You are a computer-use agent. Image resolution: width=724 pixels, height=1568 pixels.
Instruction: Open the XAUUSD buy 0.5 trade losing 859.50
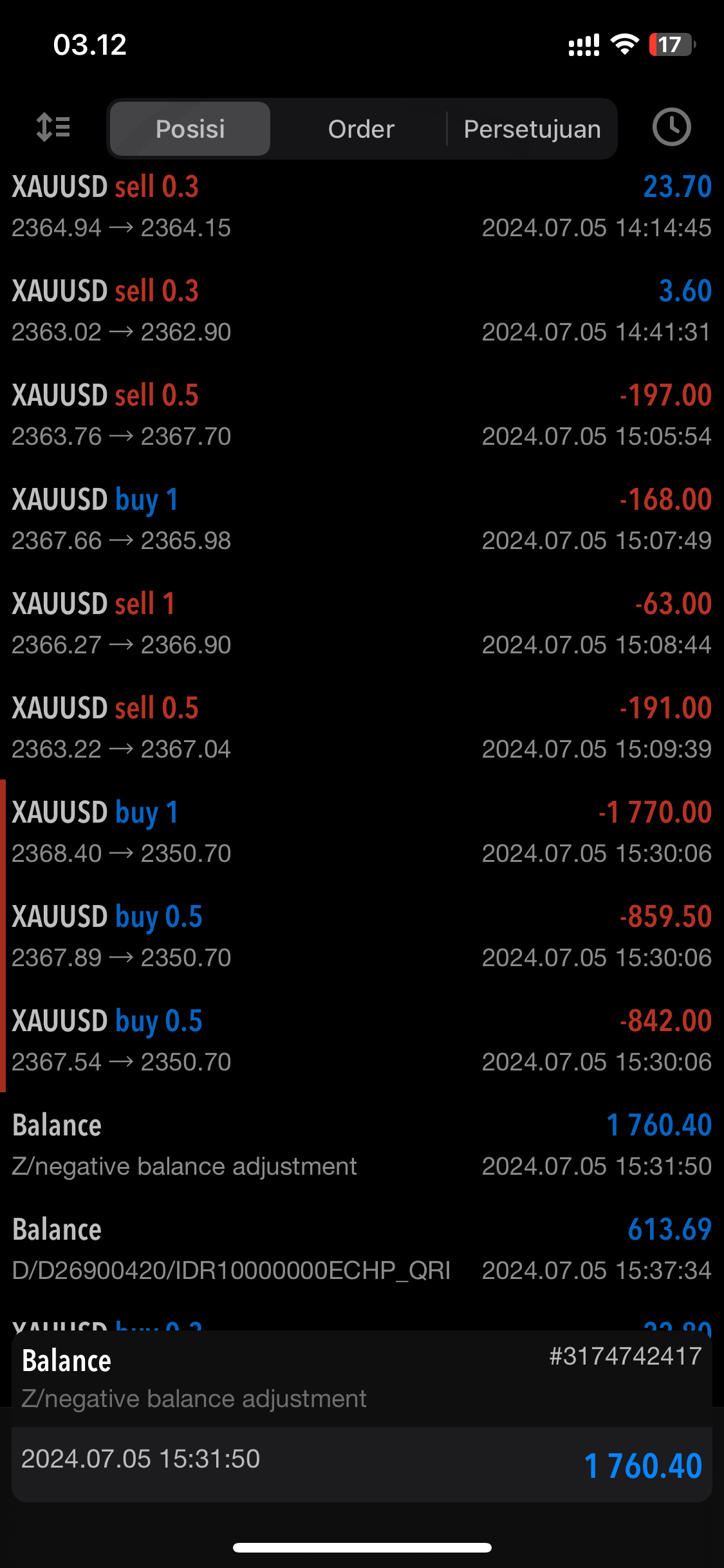point(362,936)
